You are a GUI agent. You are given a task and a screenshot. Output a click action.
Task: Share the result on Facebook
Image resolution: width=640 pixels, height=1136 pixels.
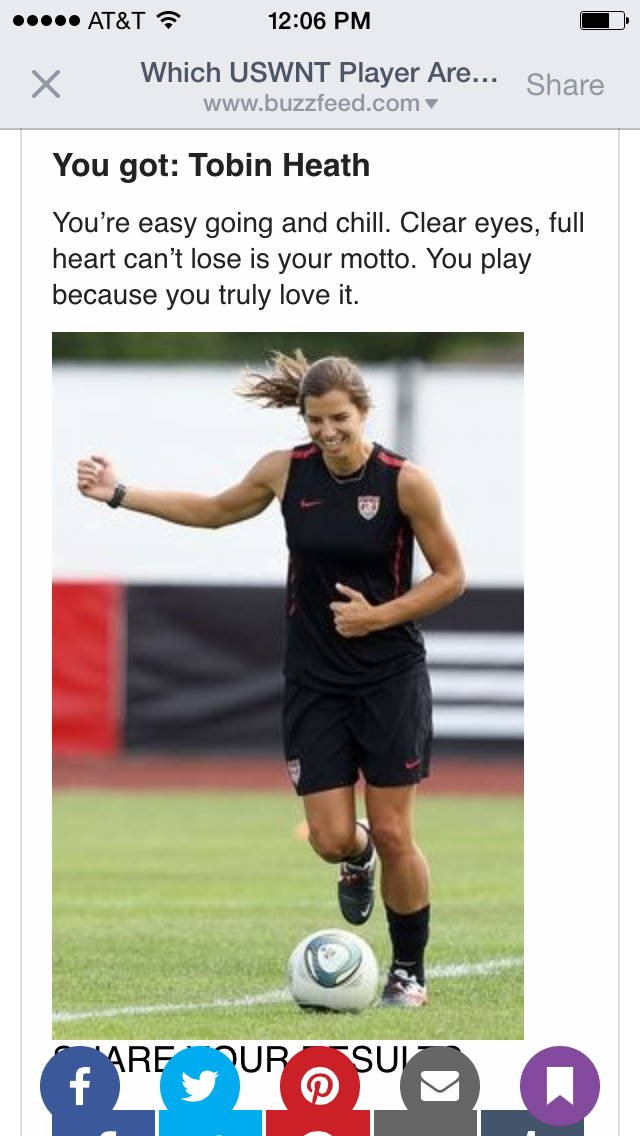point(80,1086)
